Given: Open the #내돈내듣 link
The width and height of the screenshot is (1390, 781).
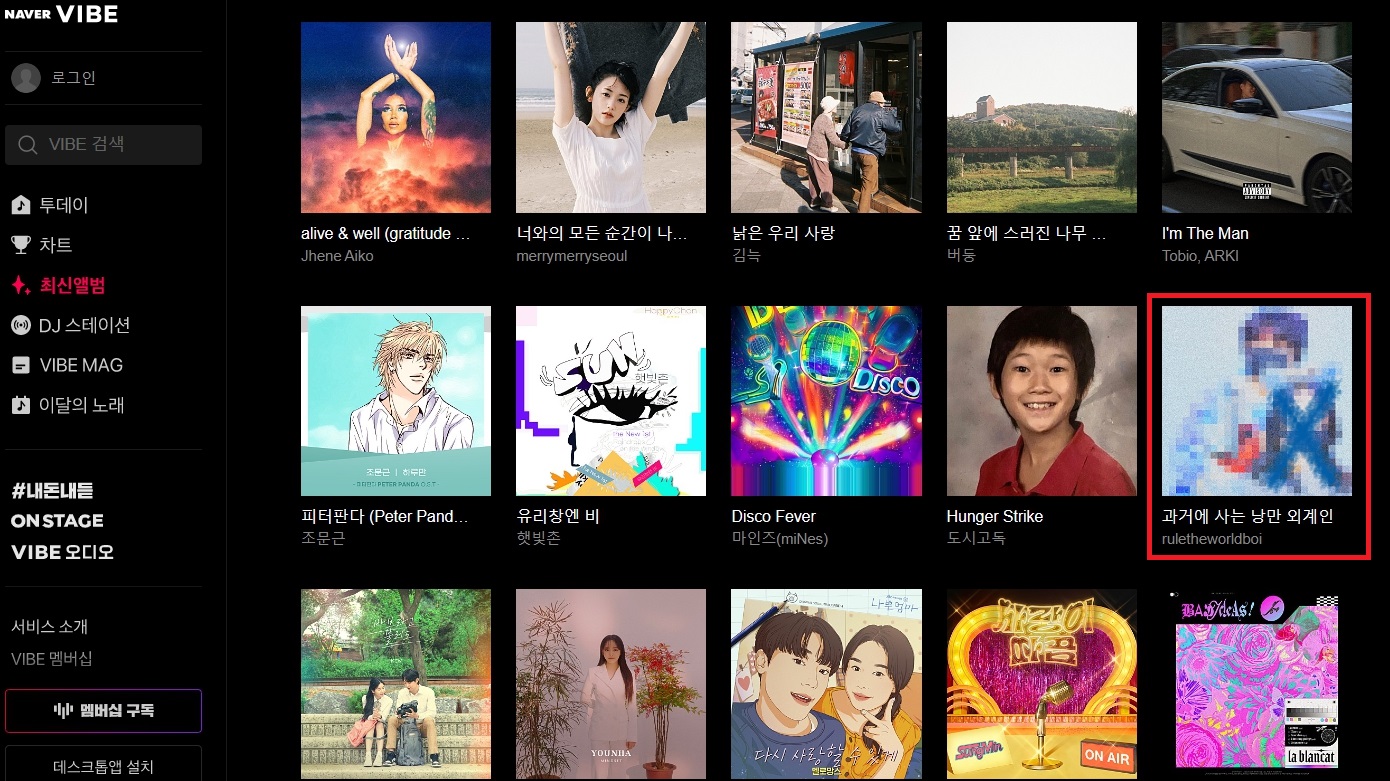Looking at the screenshot, I should tap(52, 490).
